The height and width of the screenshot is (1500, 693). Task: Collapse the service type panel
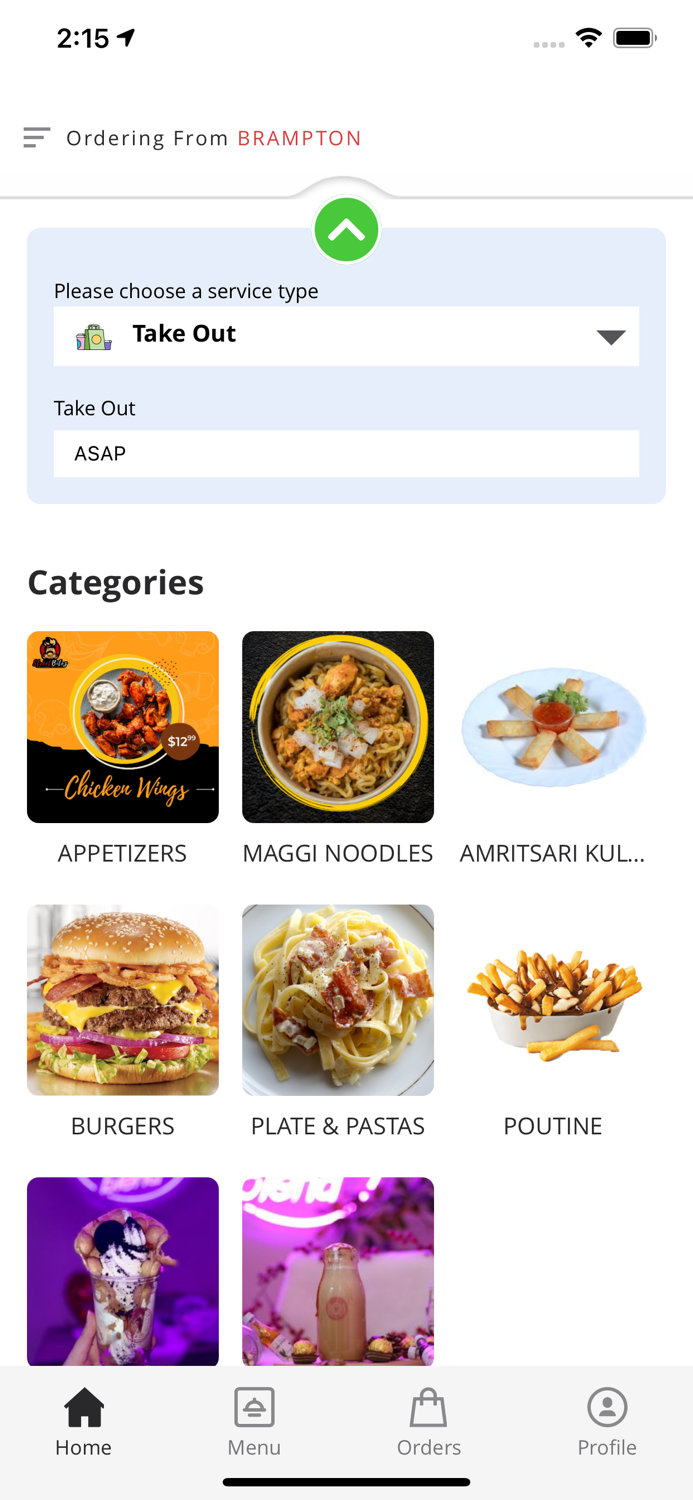346,230
